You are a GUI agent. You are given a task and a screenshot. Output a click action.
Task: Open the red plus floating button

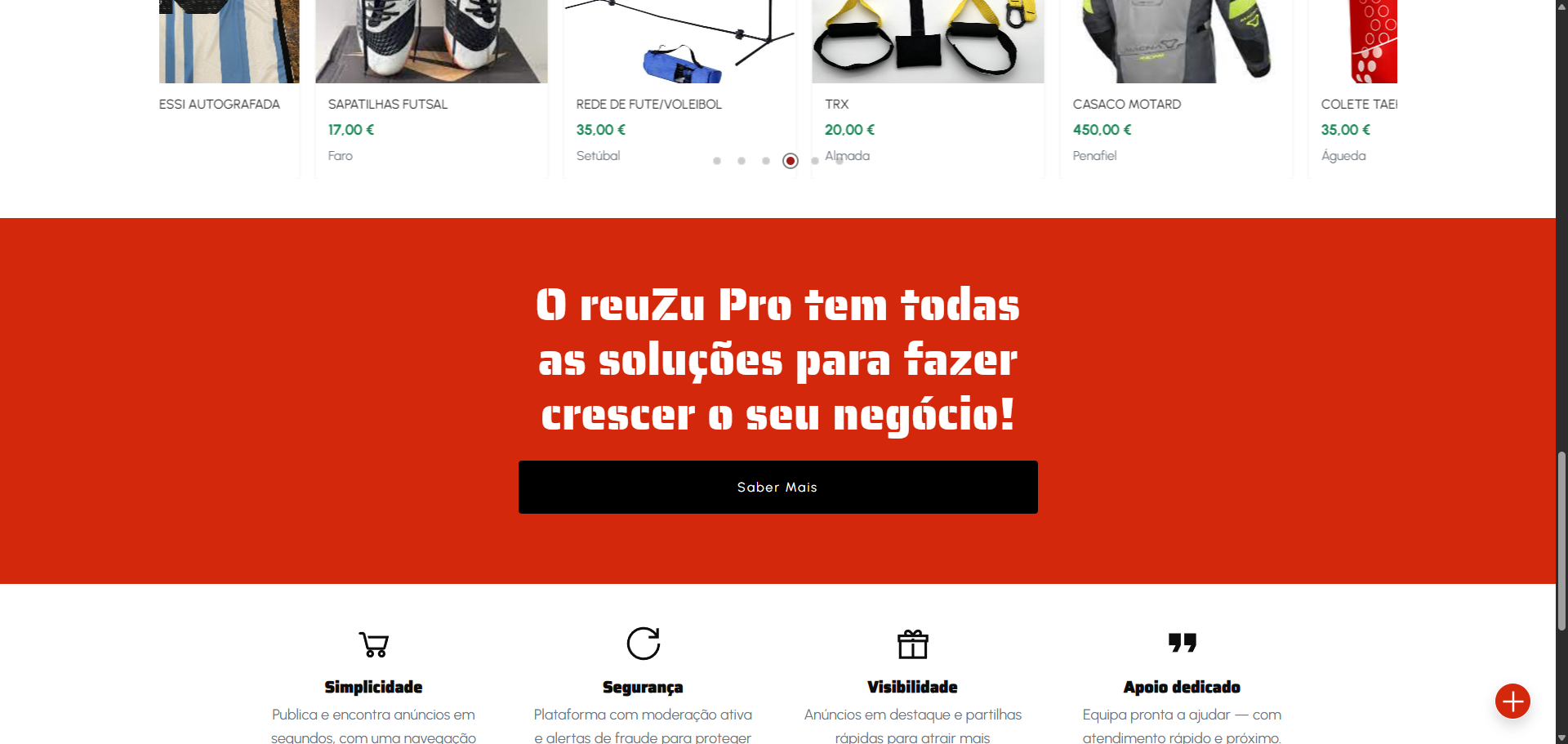click(1512, 701)
